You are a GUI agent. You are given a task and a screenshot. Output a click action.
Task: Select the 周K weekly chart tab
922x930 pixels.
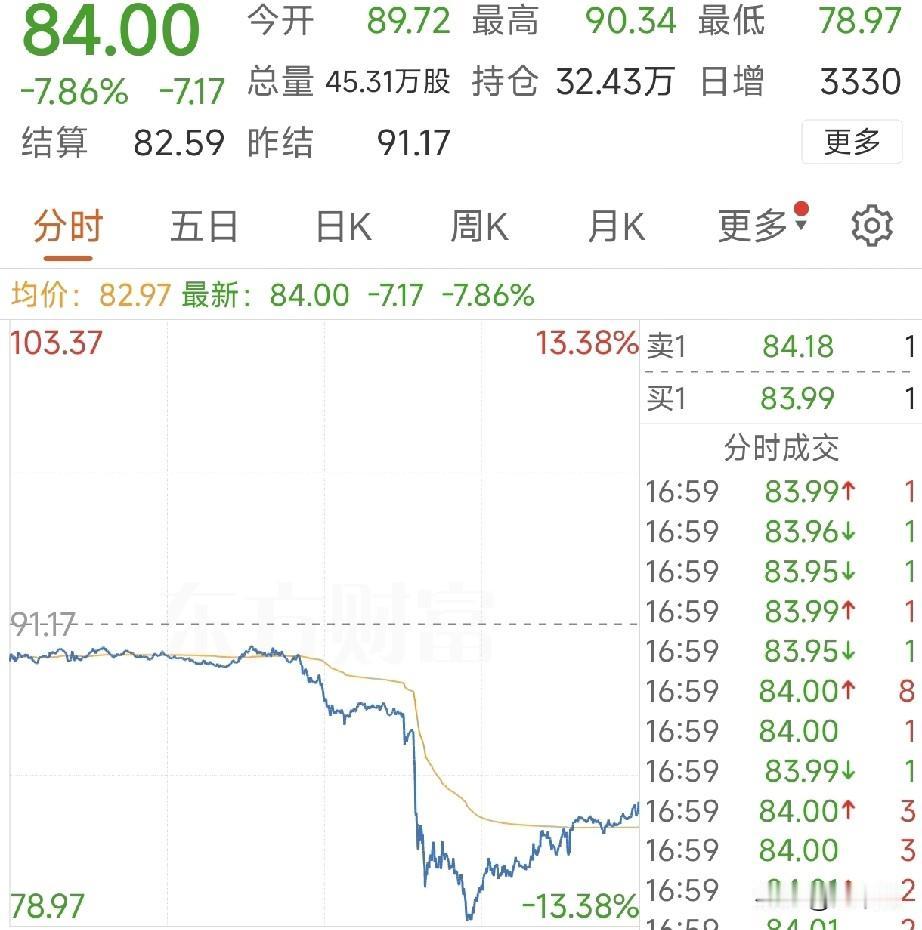click(x=479, y=227)
